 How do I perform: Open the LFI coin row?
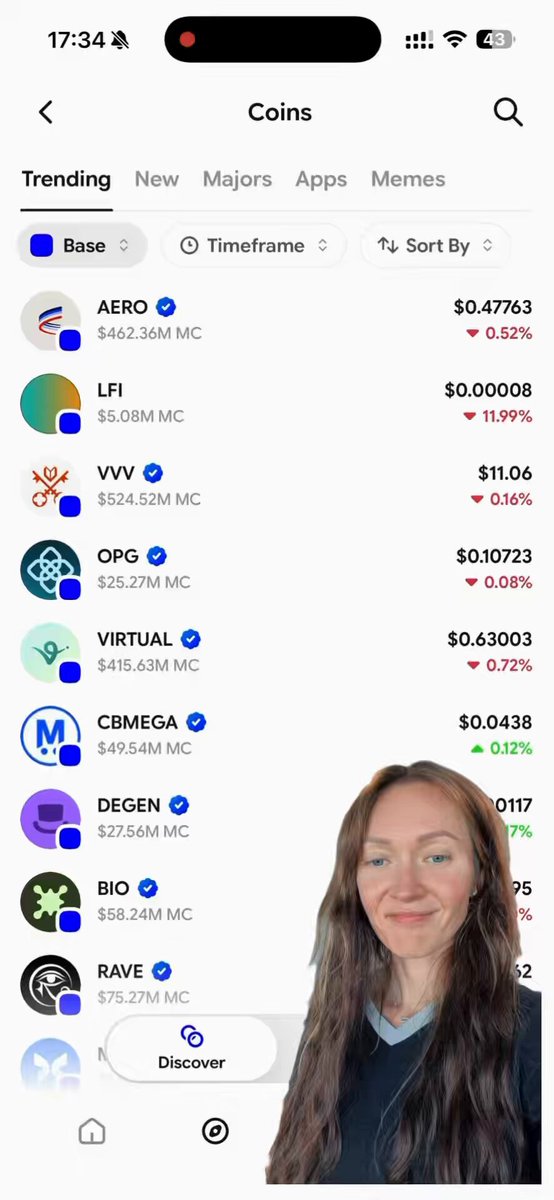tap(277, 403)
